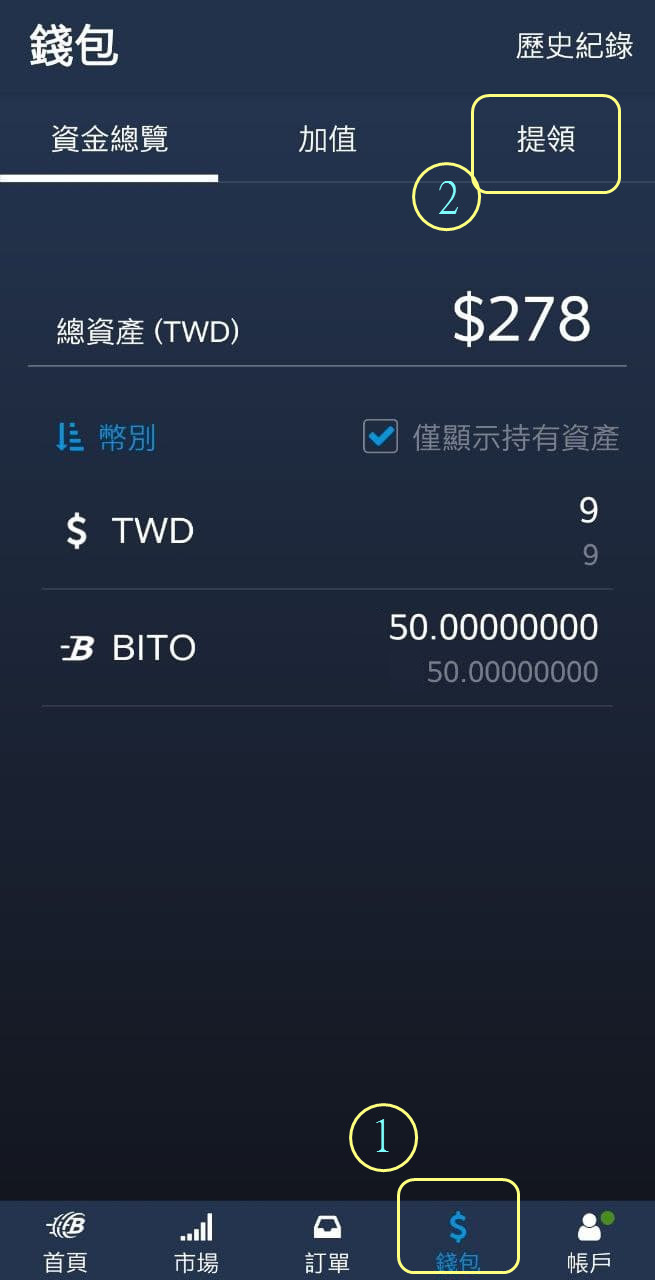Switch to the 加值 deposit tab

327,139
